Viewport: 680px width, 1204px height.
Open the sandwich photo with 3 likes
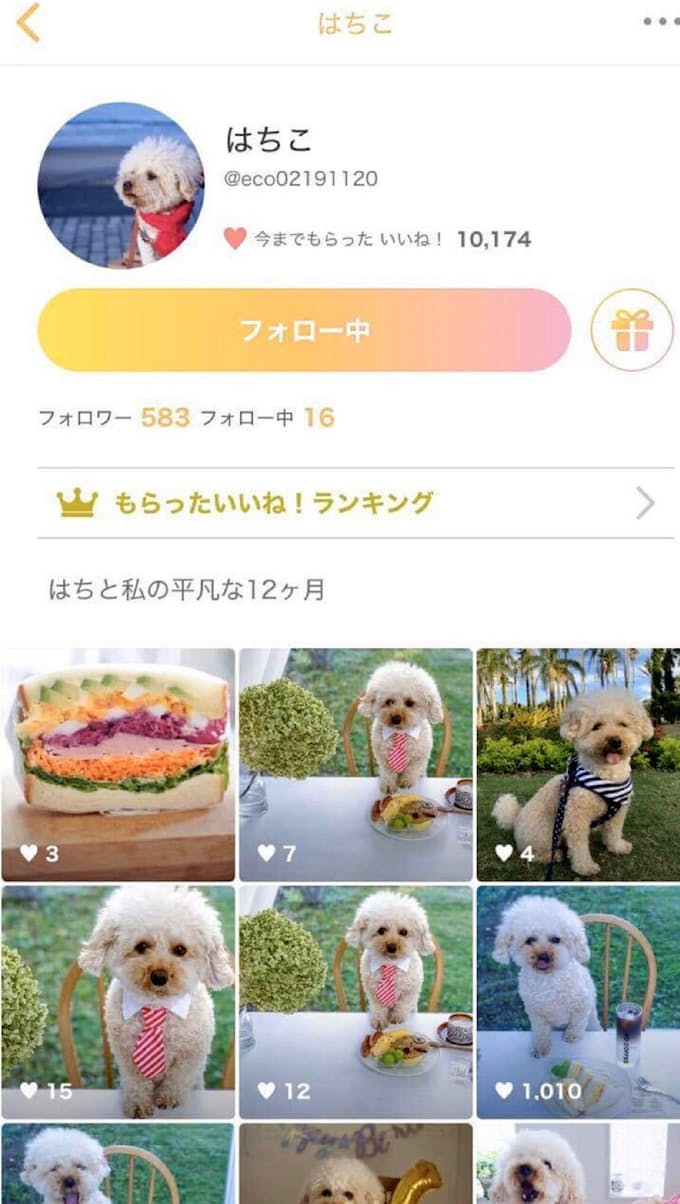tap(118, 765)
